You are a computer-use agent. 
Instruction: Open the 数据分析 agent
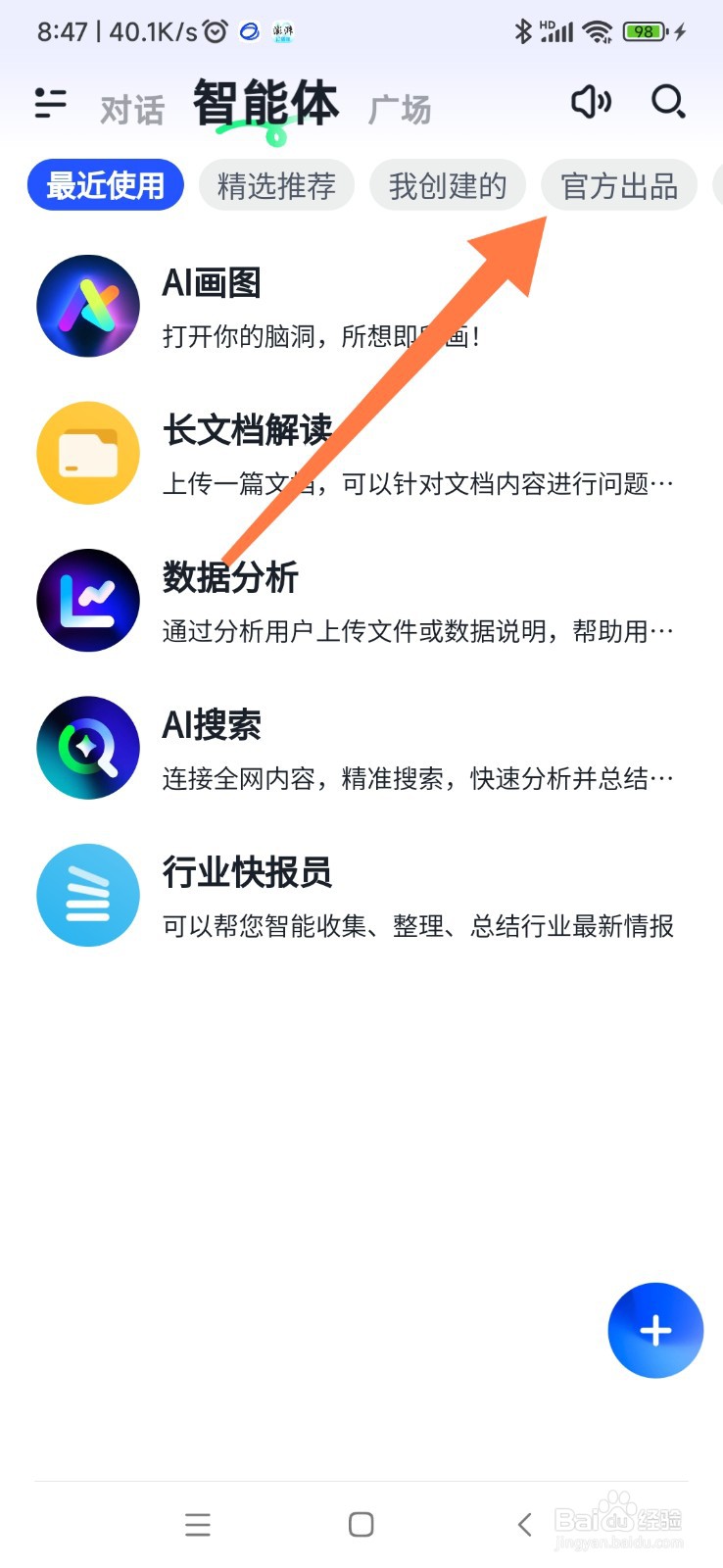(x=361, y=601)
